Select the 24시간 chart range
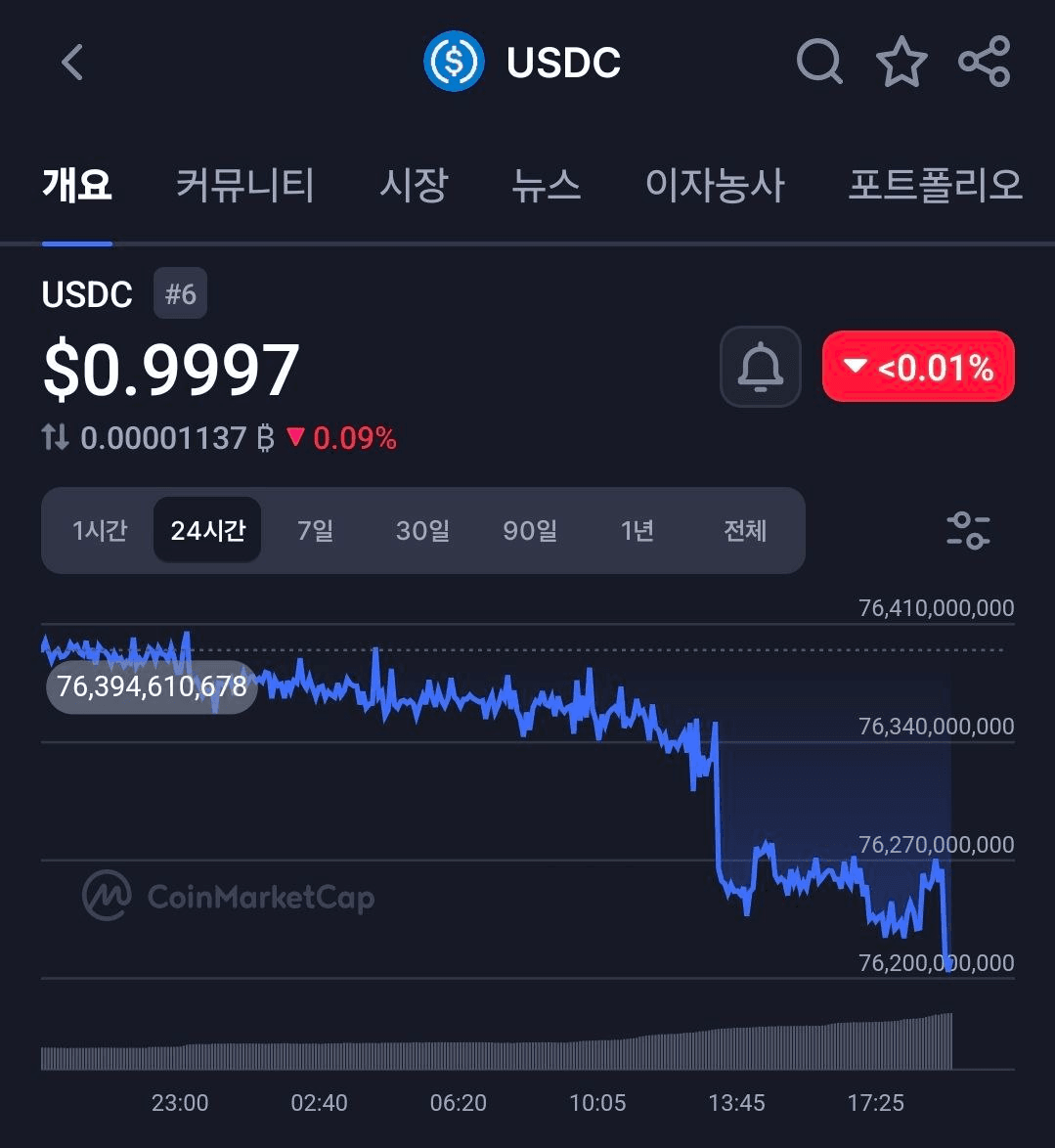1055x1148 pixels. click(207, 531)
